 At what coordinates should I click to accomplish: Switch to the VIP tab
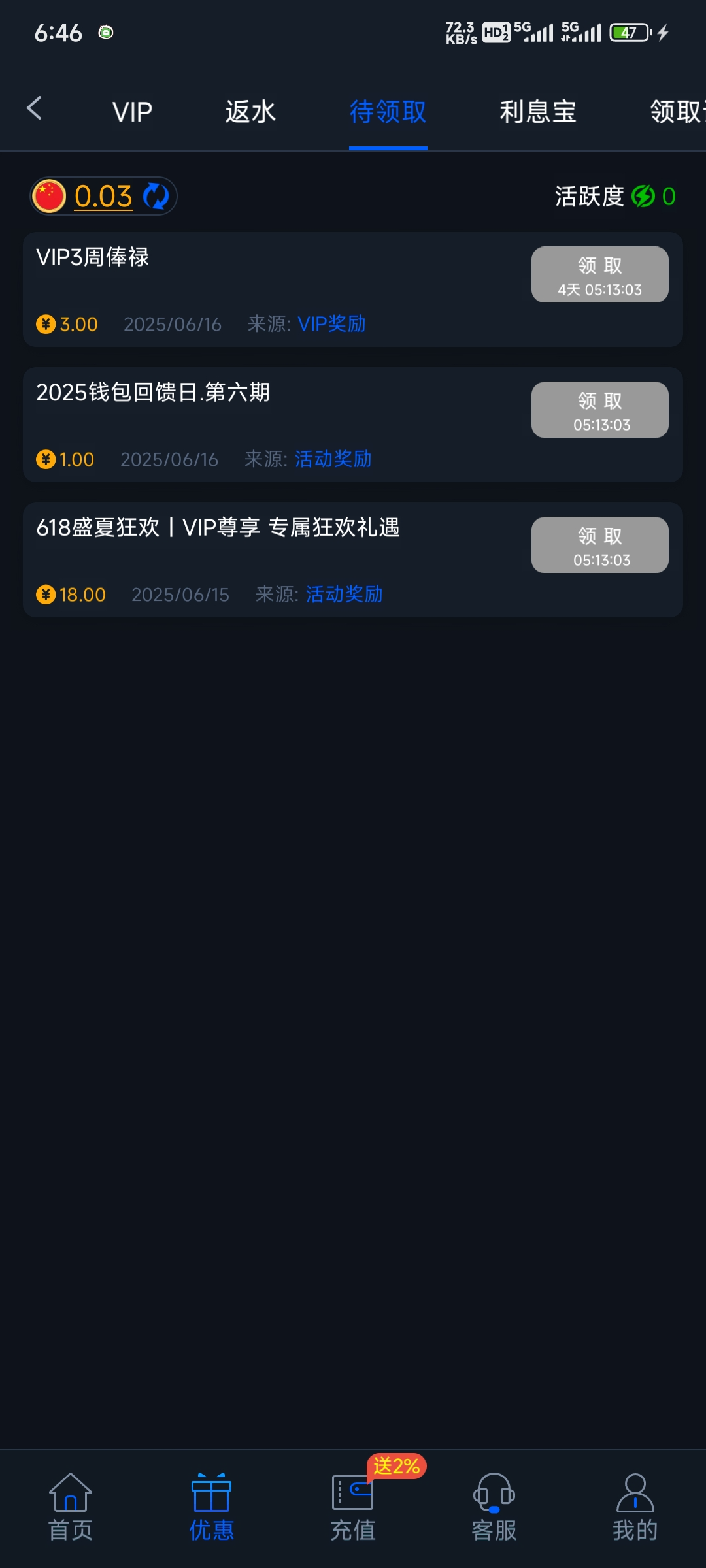coord(132,112)
